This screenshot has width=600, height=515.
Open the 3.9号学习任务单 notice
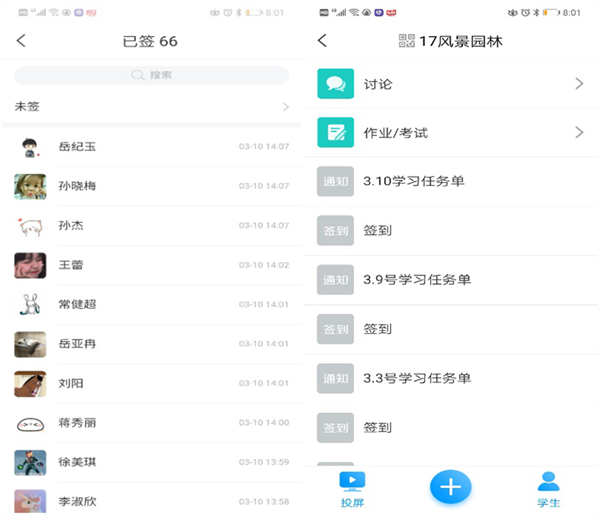pos(450,280)
